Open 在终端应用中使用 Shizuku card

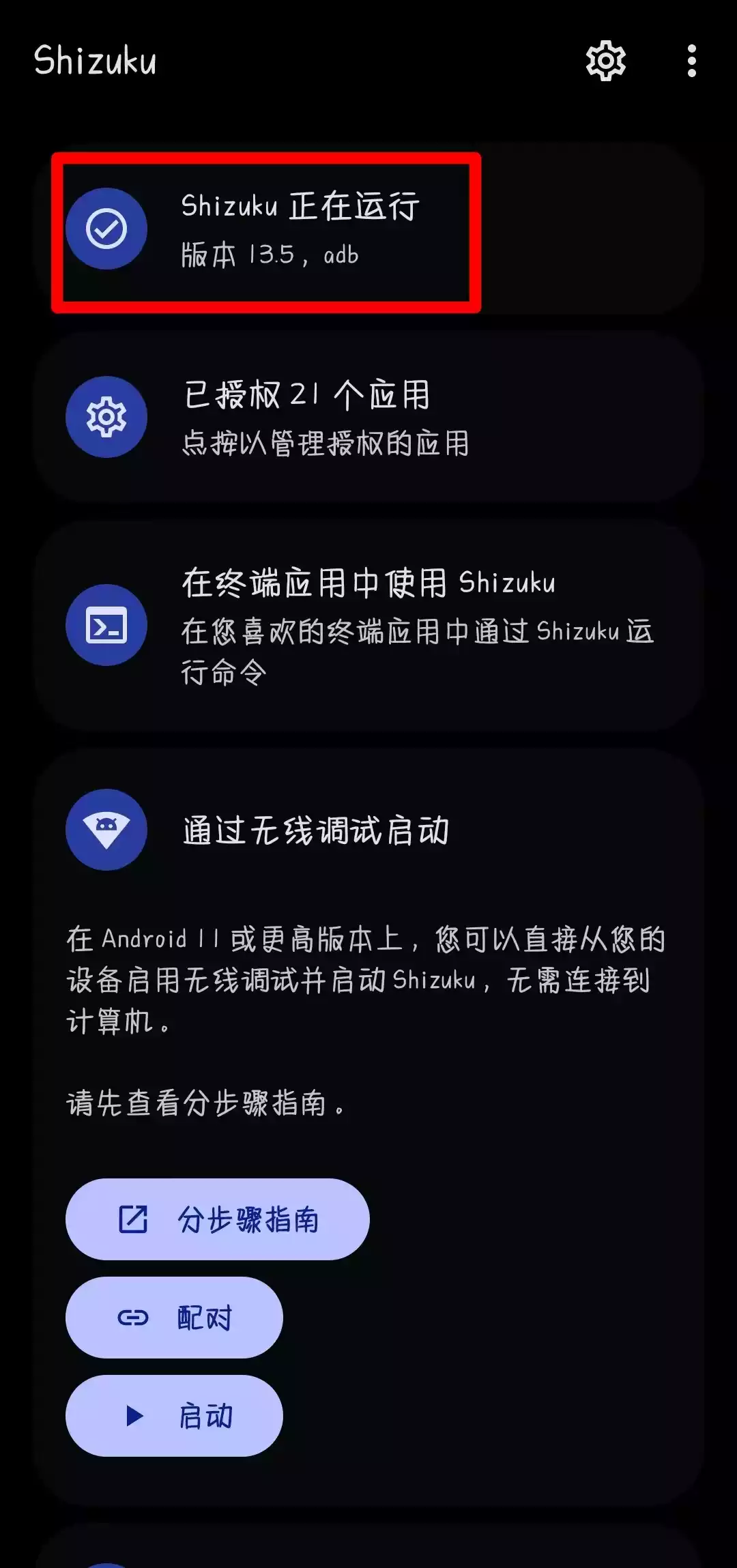tap(369, 624)
